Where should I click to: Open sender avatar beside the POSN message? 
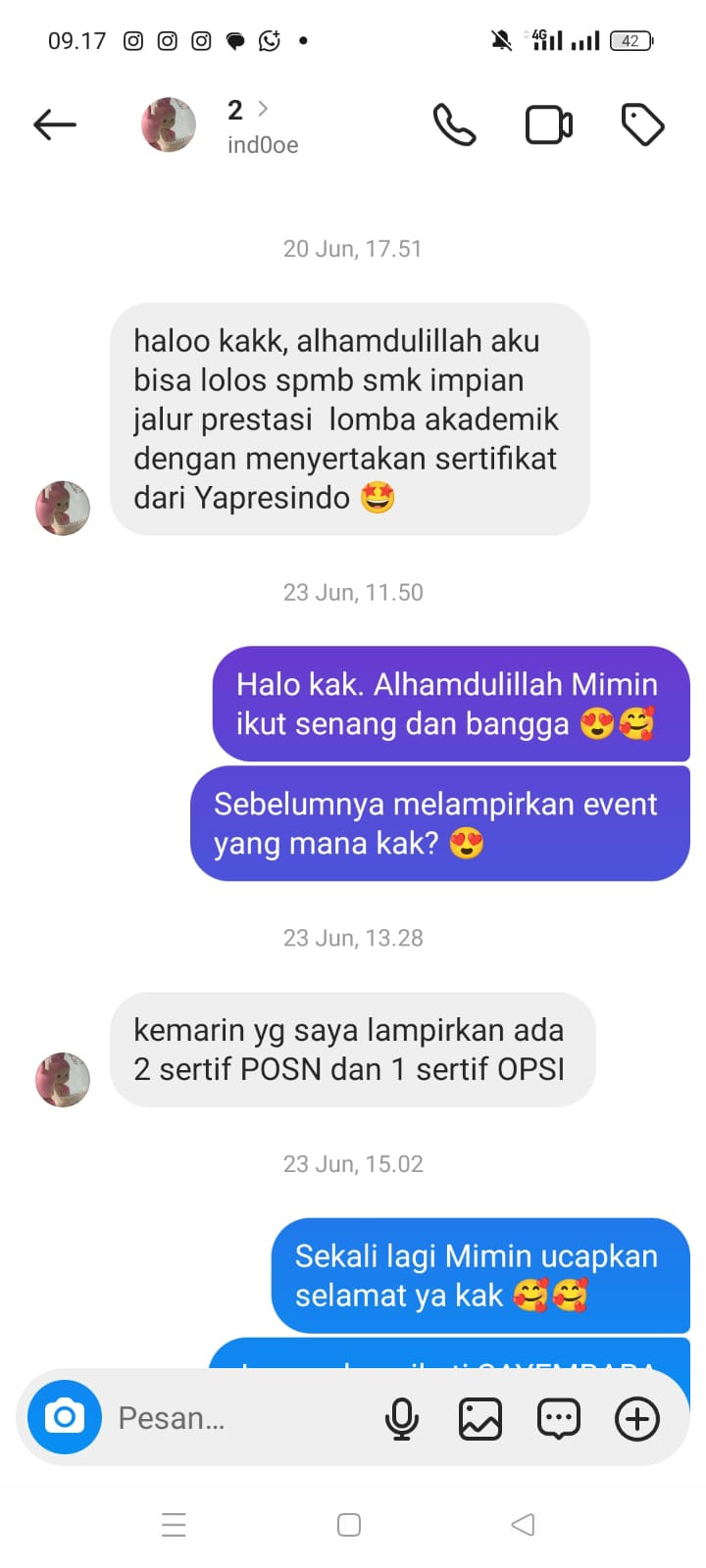click(x=63, y=1079)
